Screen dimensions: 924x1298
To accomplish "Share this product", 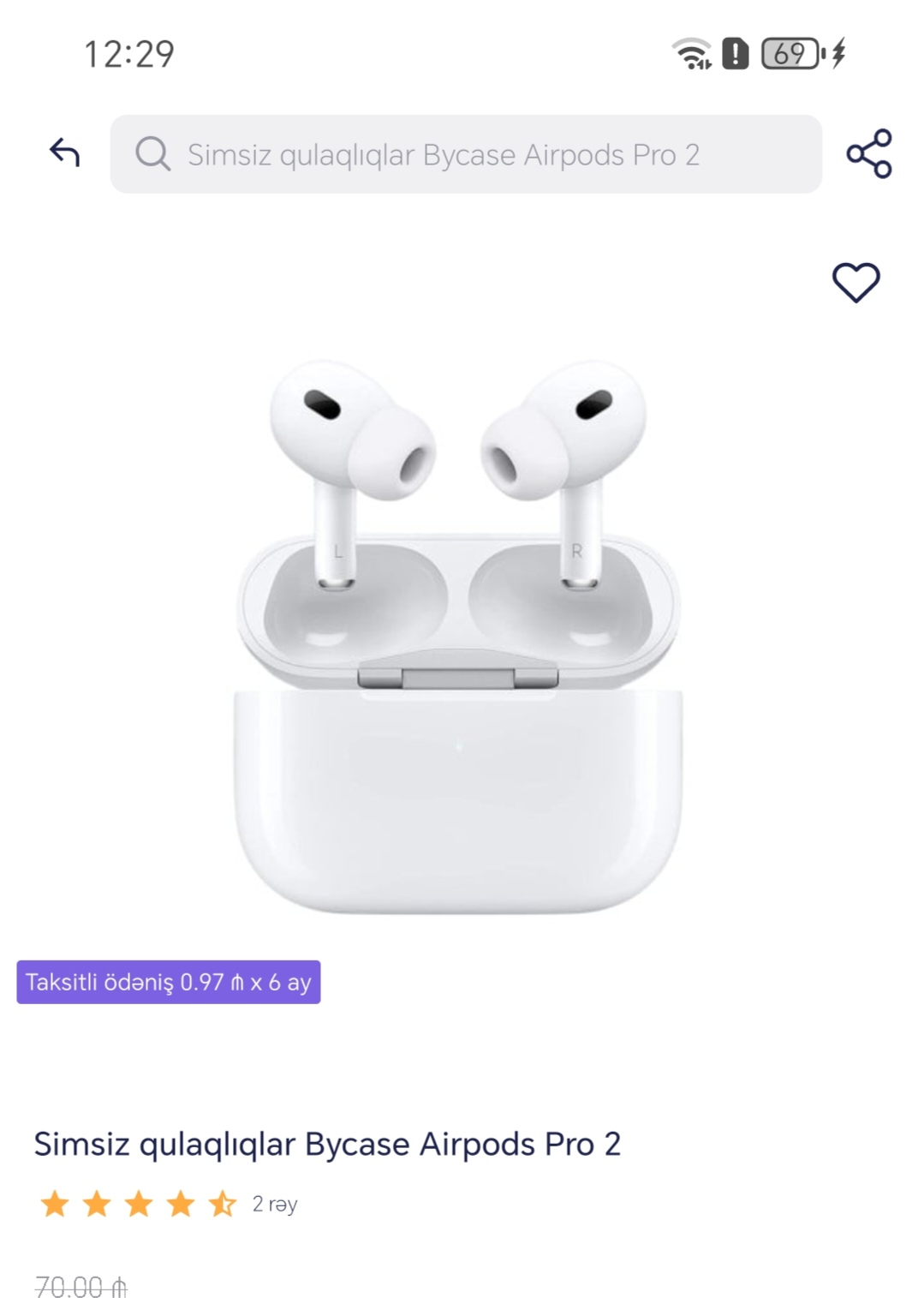I will [x=868, y=154].
